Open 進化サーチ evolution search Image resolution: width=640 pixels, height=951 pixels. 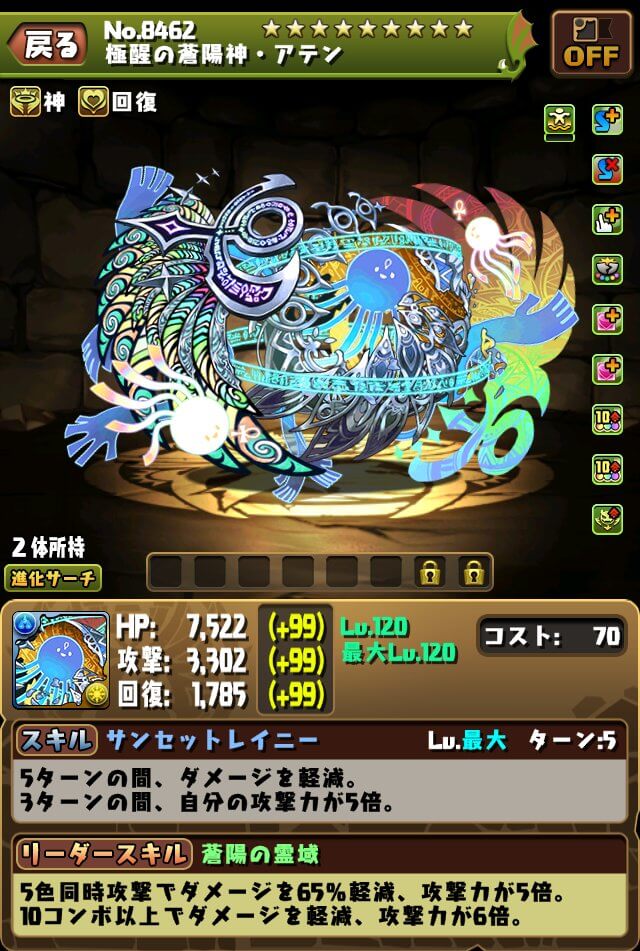pyautogui.click(x=56, y=577)
